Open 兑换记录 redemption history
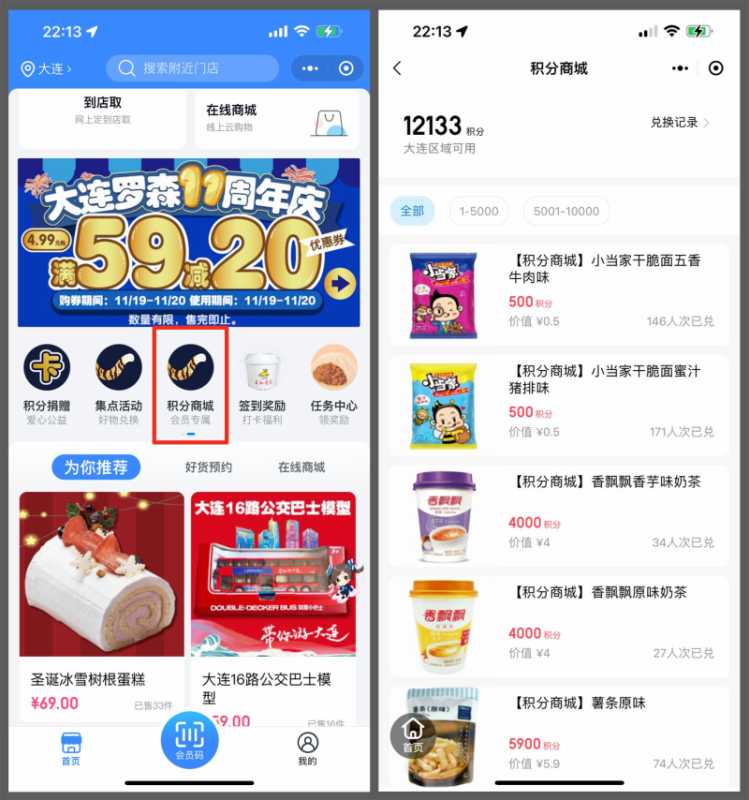This screenshot has width=749, height=800. (x=680, y=122)
